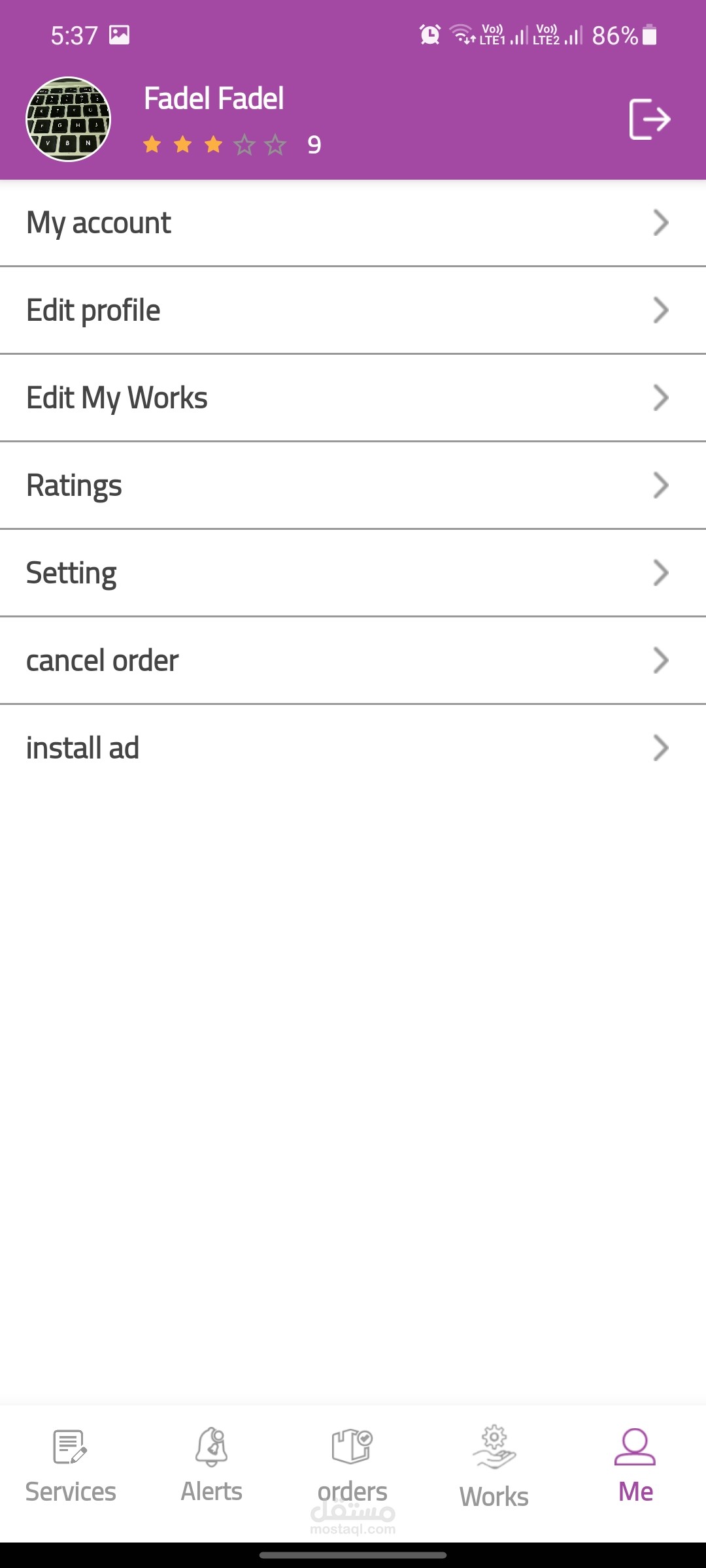Open the My account row
Screen dimensions: 706x1568
tap(353, 223)
